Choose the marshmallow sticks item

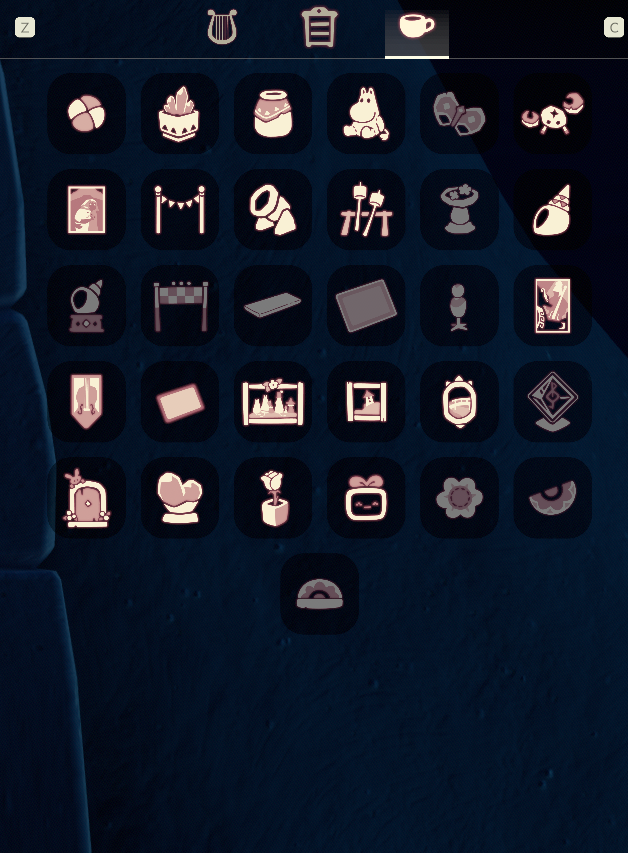point(366,210)
